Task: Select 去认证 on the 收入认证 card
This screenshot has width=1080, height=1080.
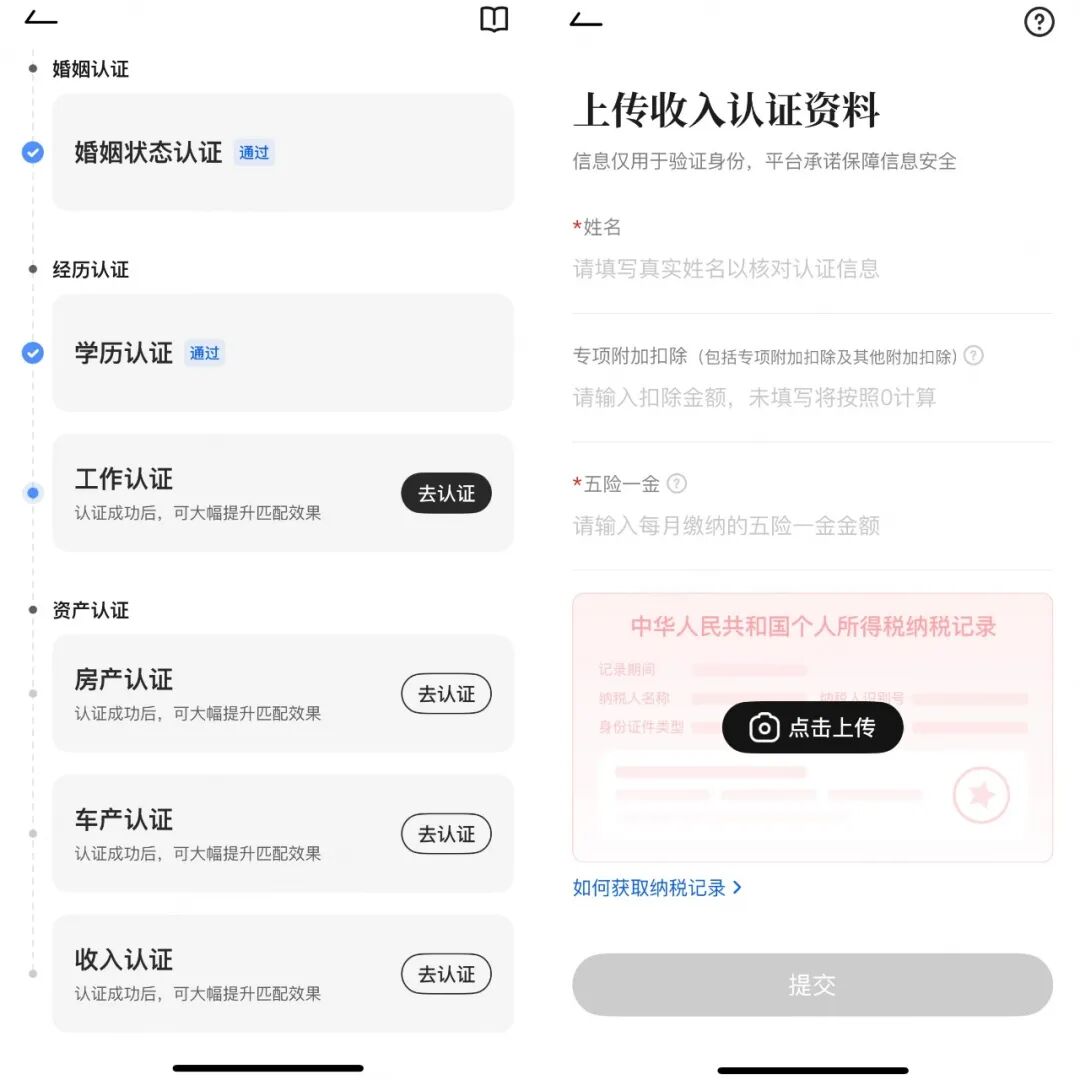Action: pos(446,974)
